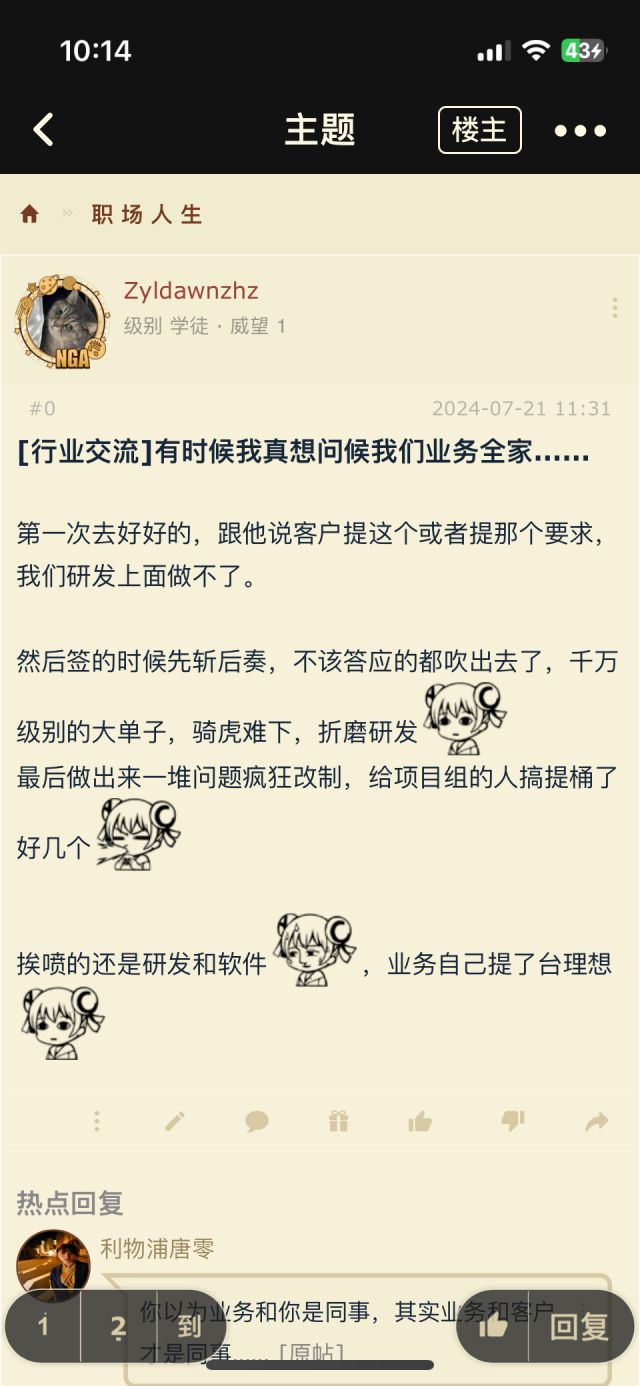The image size is (640, 1386).
Task: Share the post with the arrow icon
Action: (596, 1121)
